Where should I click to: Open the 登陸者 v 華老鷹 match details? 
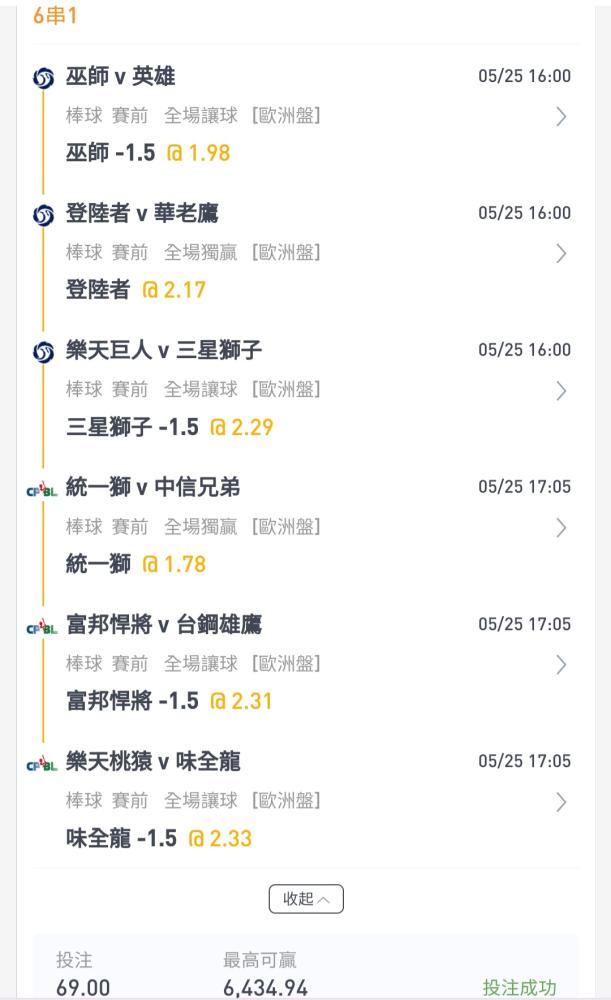click(561, 253)
